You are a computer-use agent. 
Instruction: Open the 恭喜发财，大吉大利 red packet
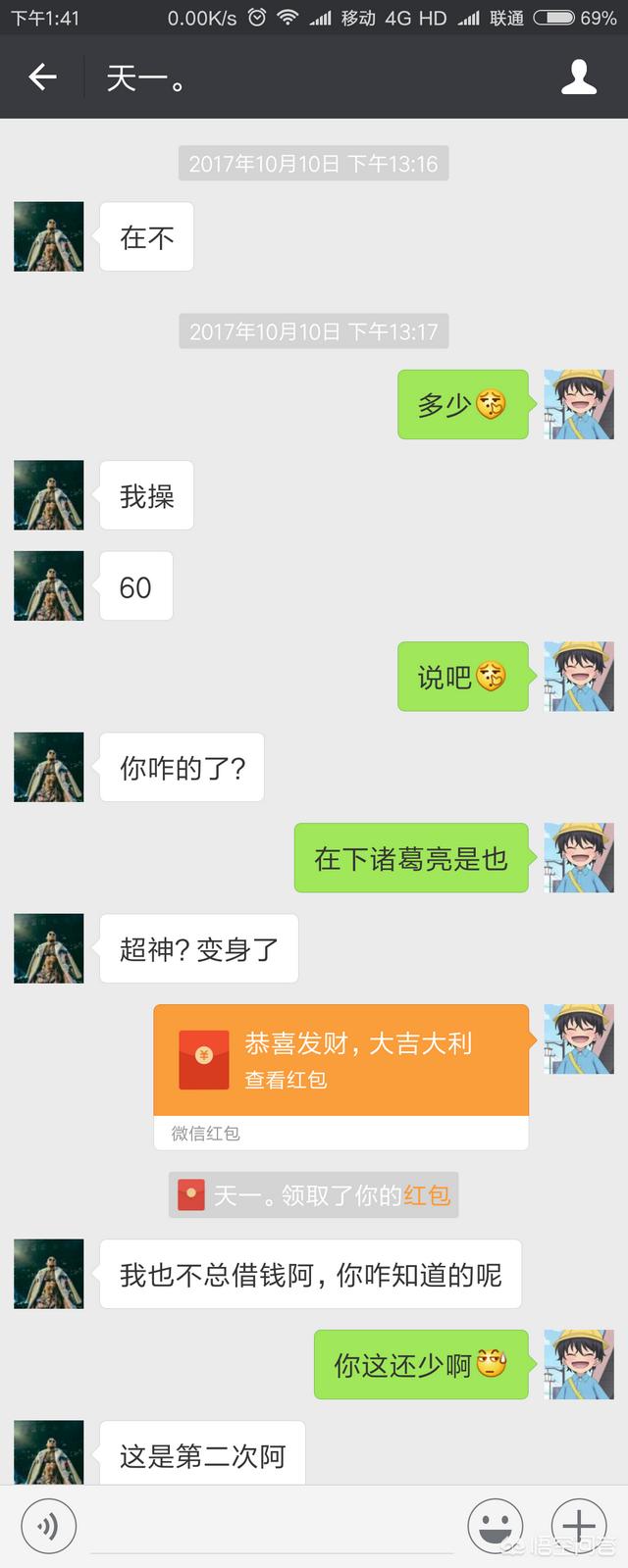(x=340, y=1060)
